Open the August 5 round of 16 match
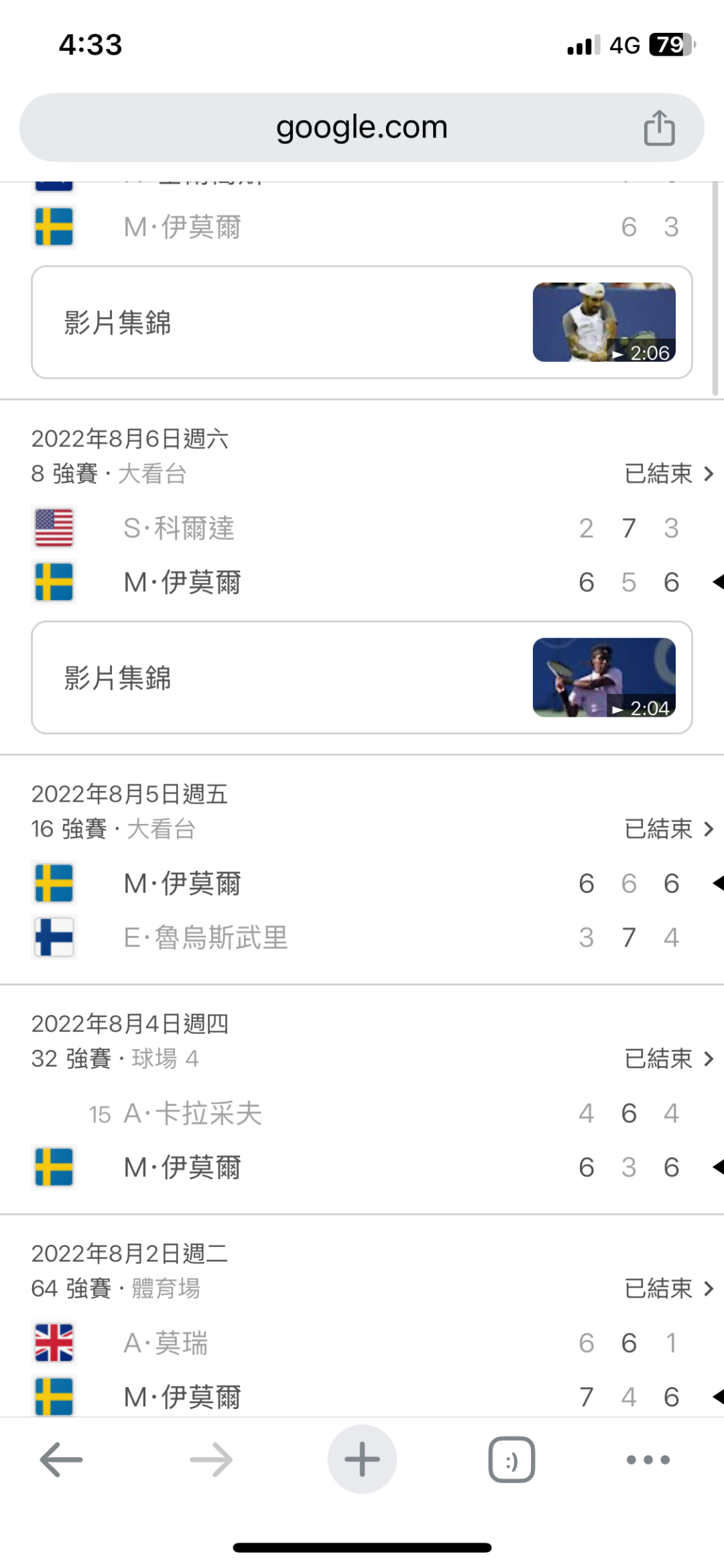Viewport: 724px width, 1568px height. click(668, 829)
